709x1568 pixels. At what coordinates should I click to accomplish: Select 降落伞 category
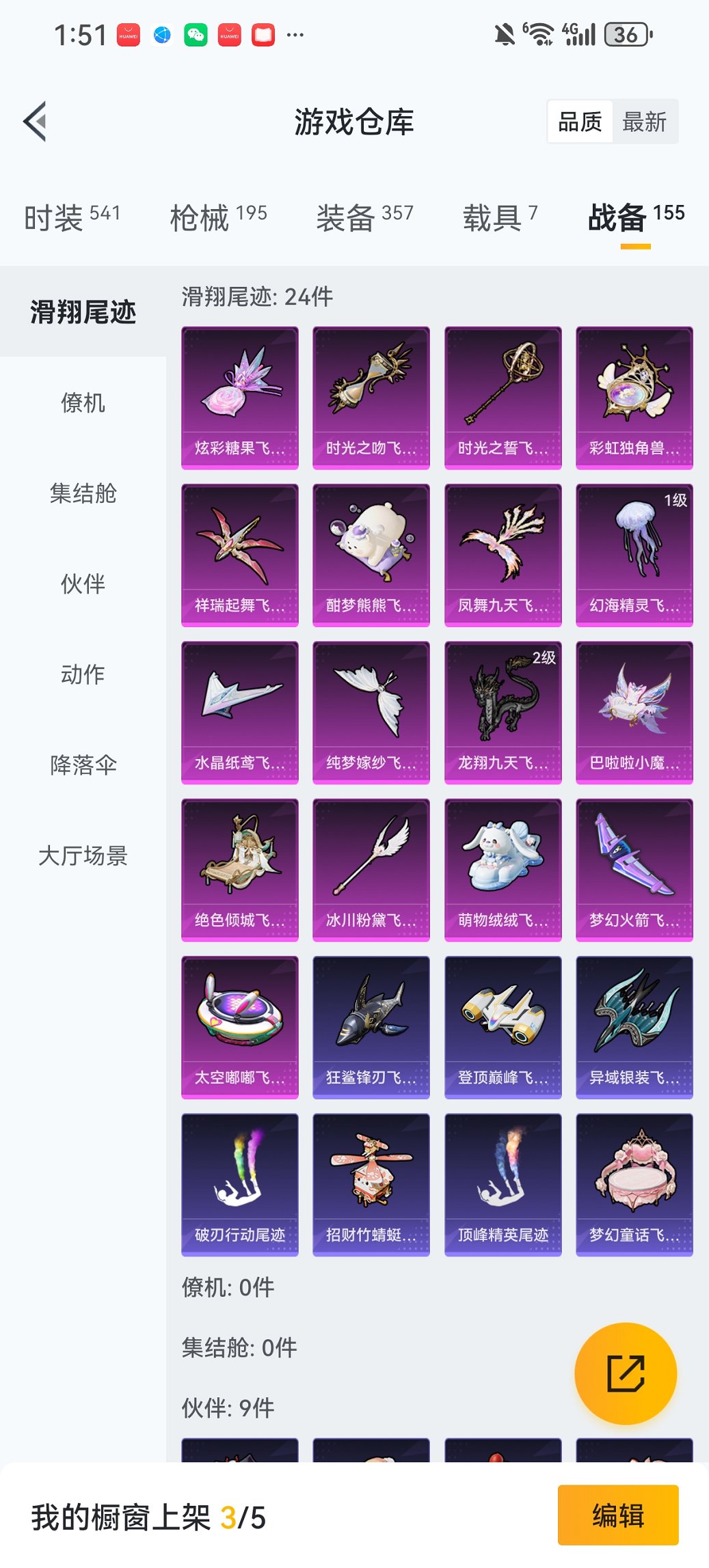[x=83, y=765]
